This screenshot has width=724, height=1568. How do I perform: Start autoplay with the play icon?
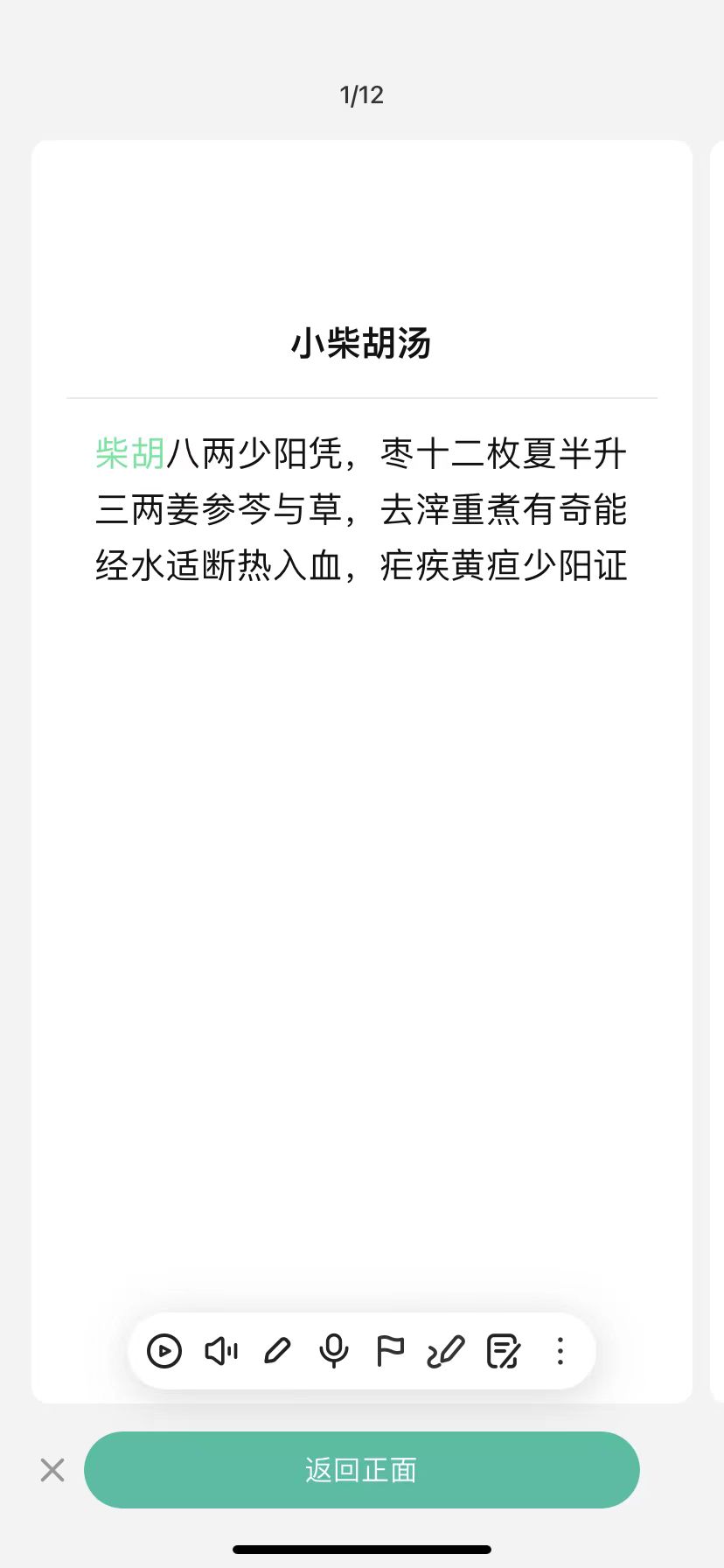pos(164,1351)
